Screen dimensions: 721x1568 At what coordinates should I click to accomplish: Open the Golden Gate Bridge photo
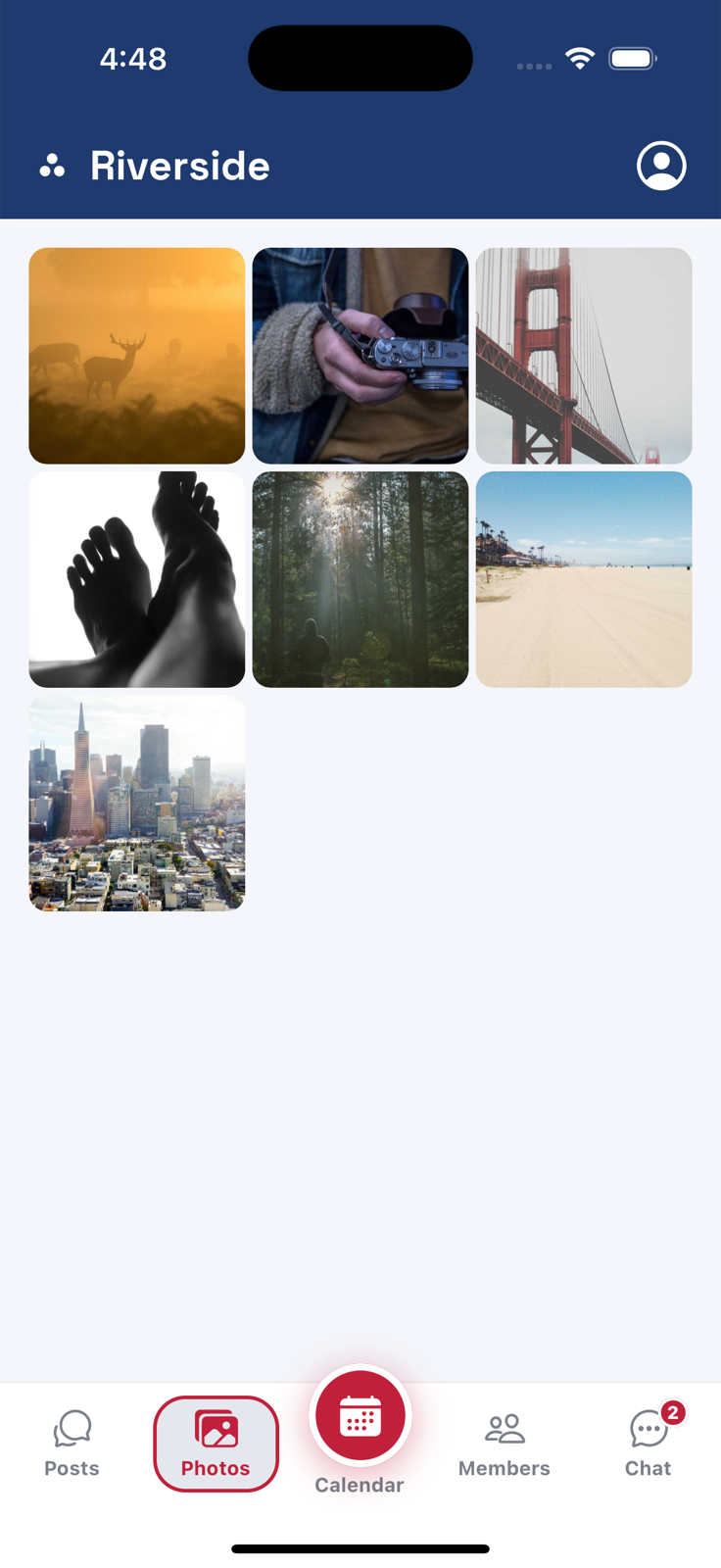[x=584, y=356]
